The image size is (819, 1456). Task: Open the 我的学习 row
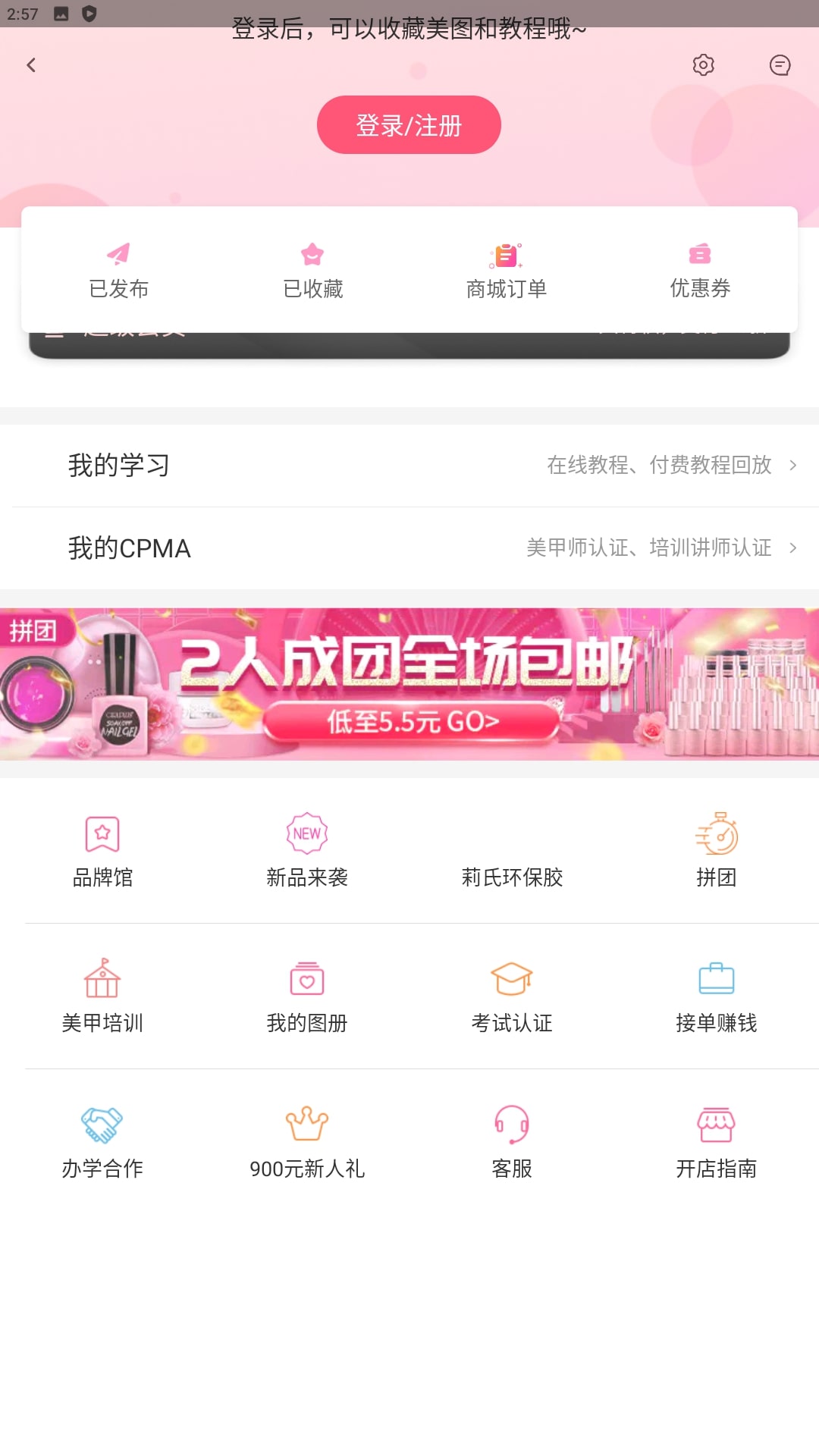(x=409, y=465)
